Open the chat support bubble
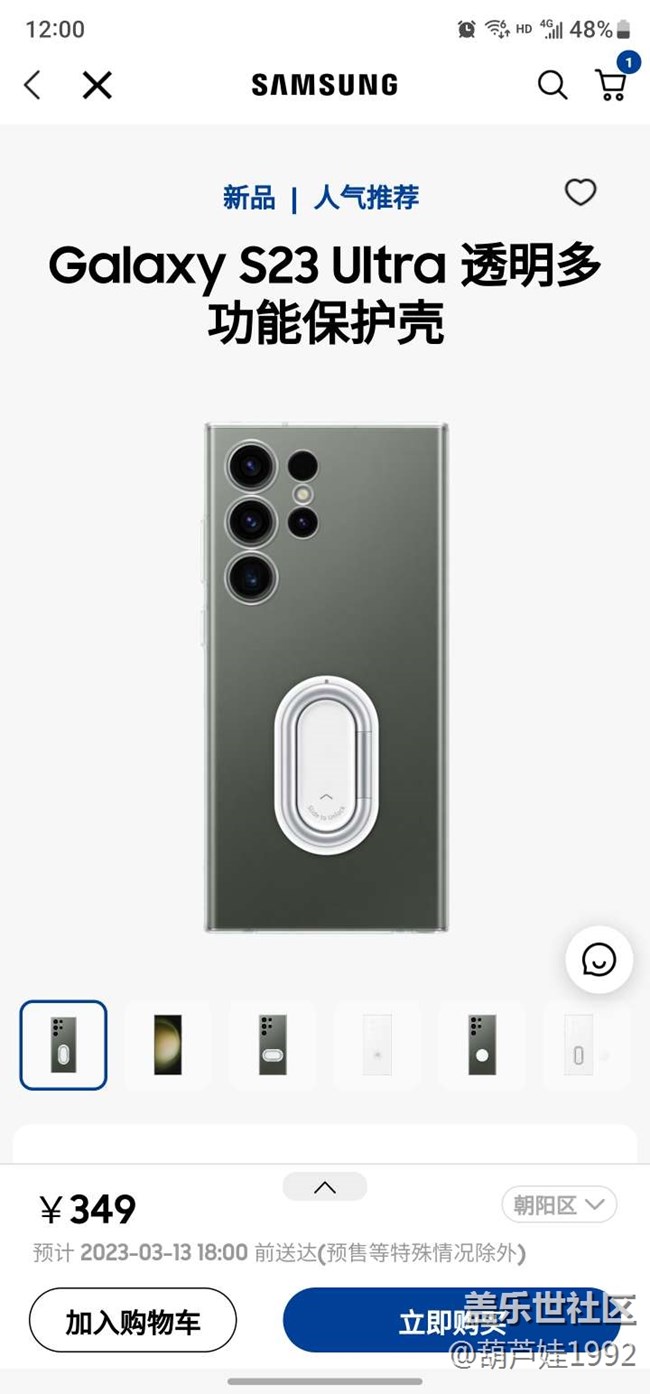 click(x=599, y=960)
